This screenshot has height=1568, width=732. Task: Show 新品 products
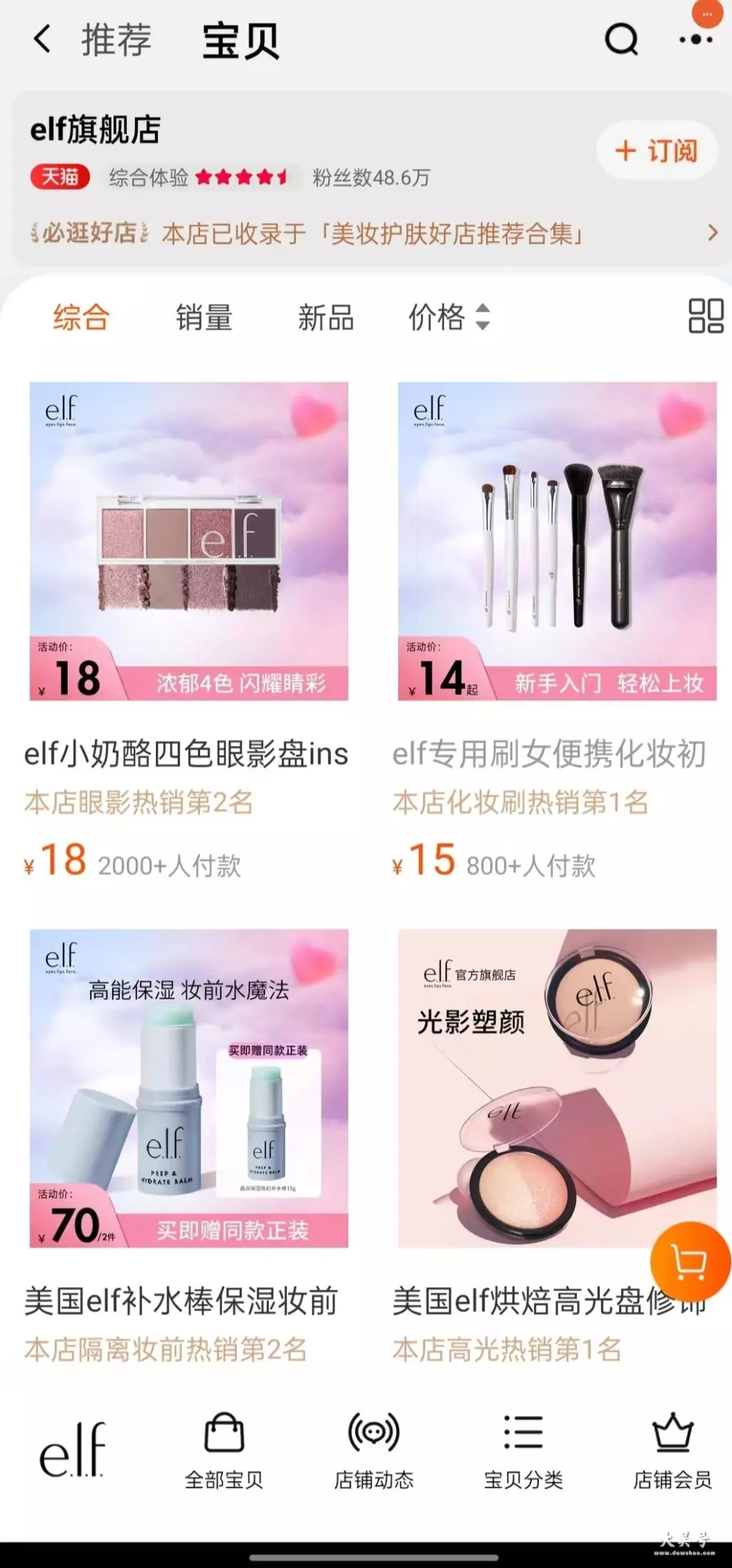[326, 317]
